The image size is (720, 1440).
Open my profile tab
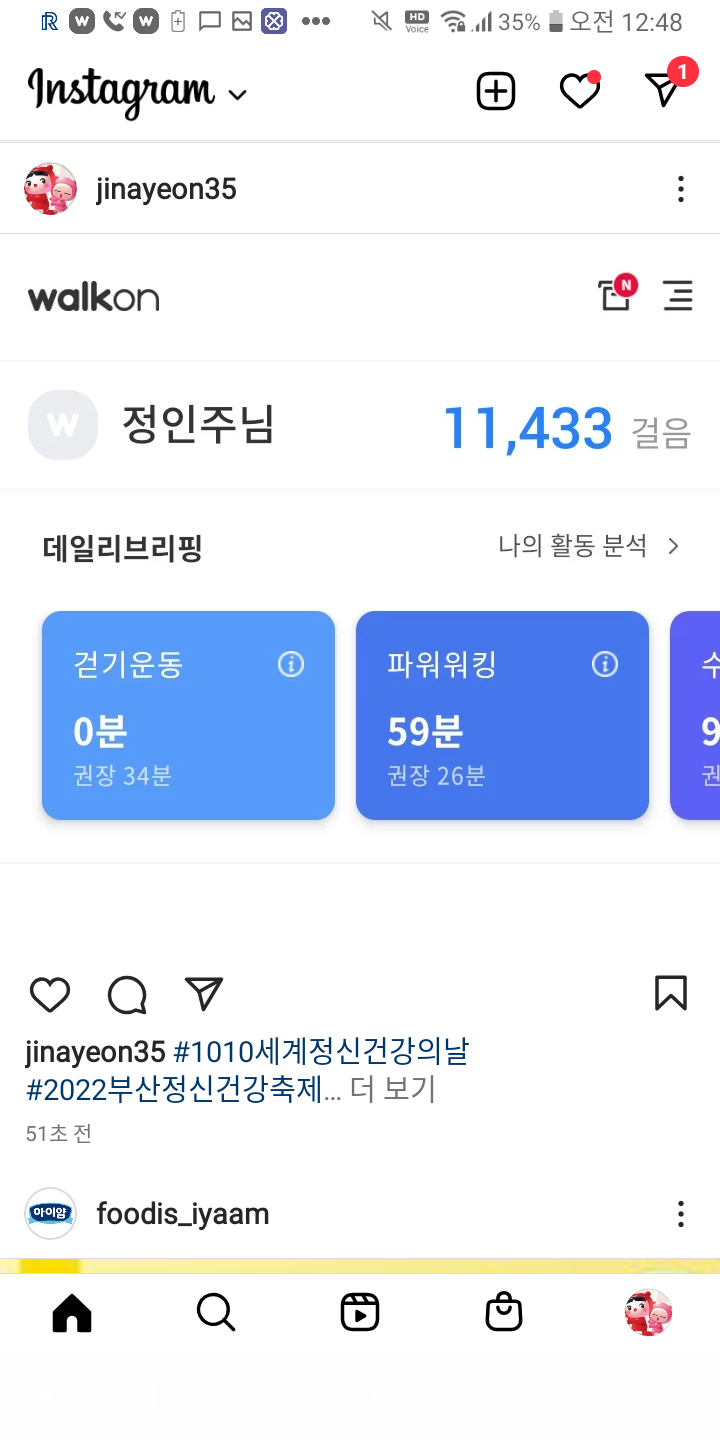[648, 1312]
